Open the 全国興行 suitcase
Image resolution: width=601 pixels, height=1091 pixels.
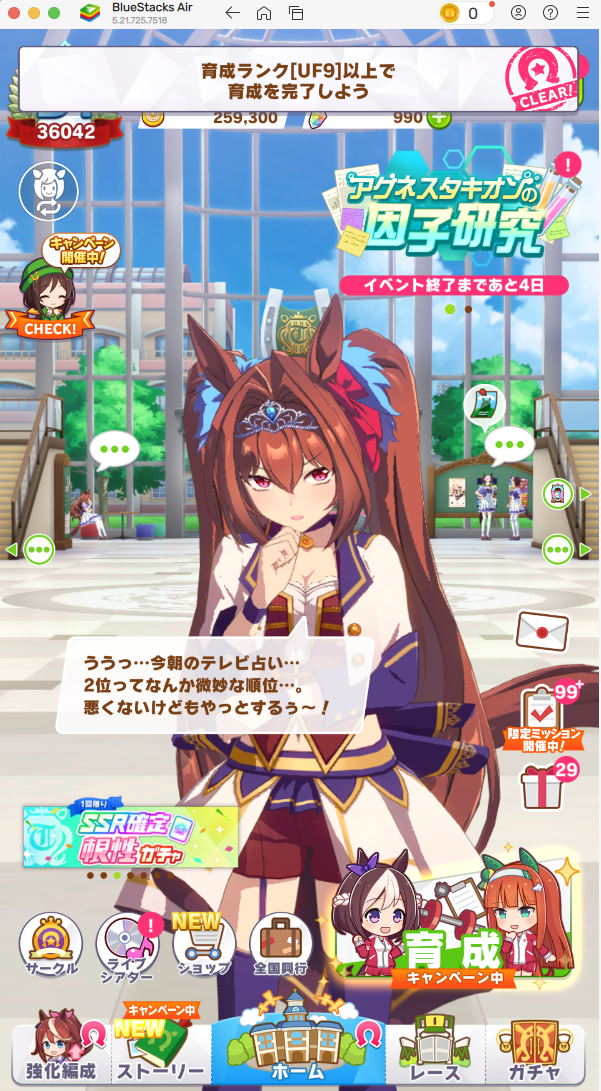click(279, 945)
